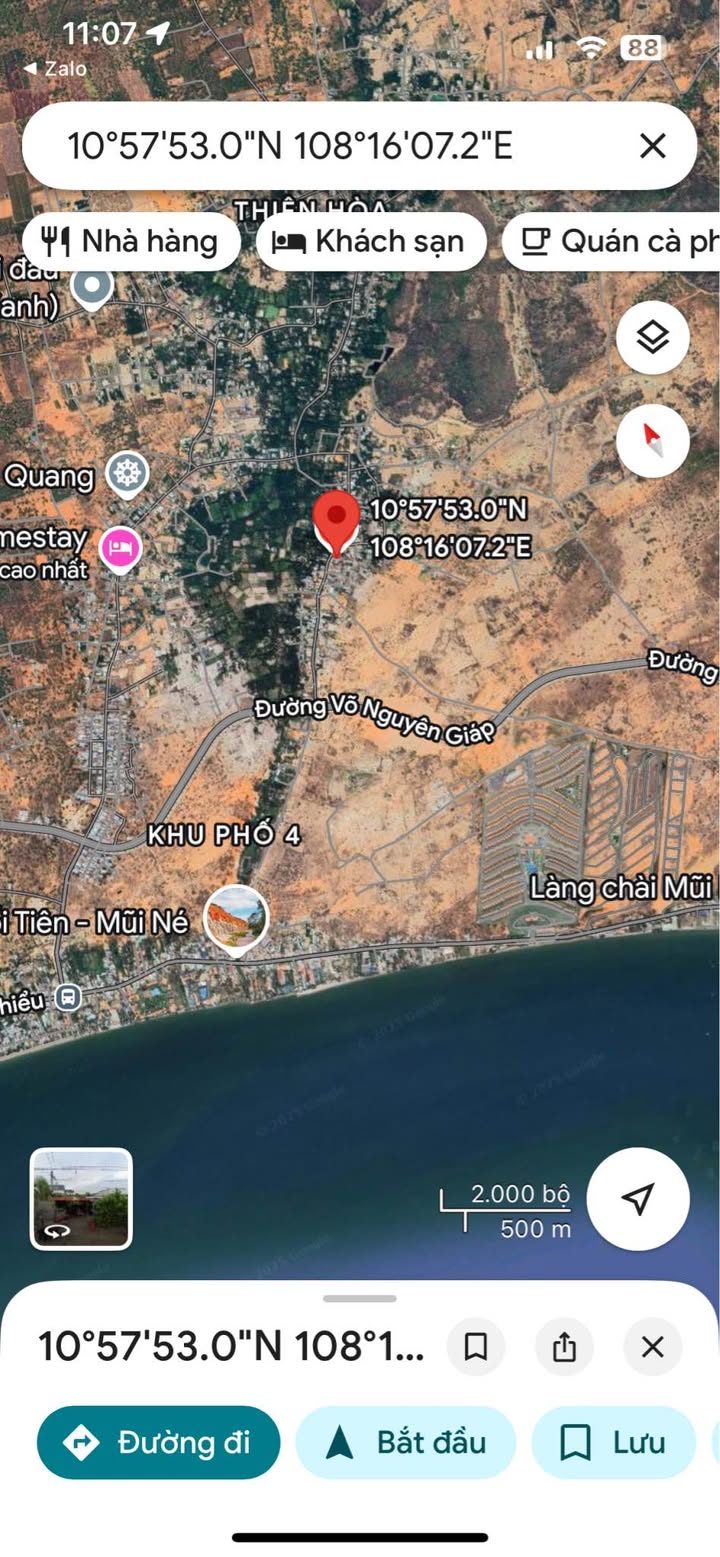Select the Khách sạn filter chip
720x1557 pixels.
point(372,241)
